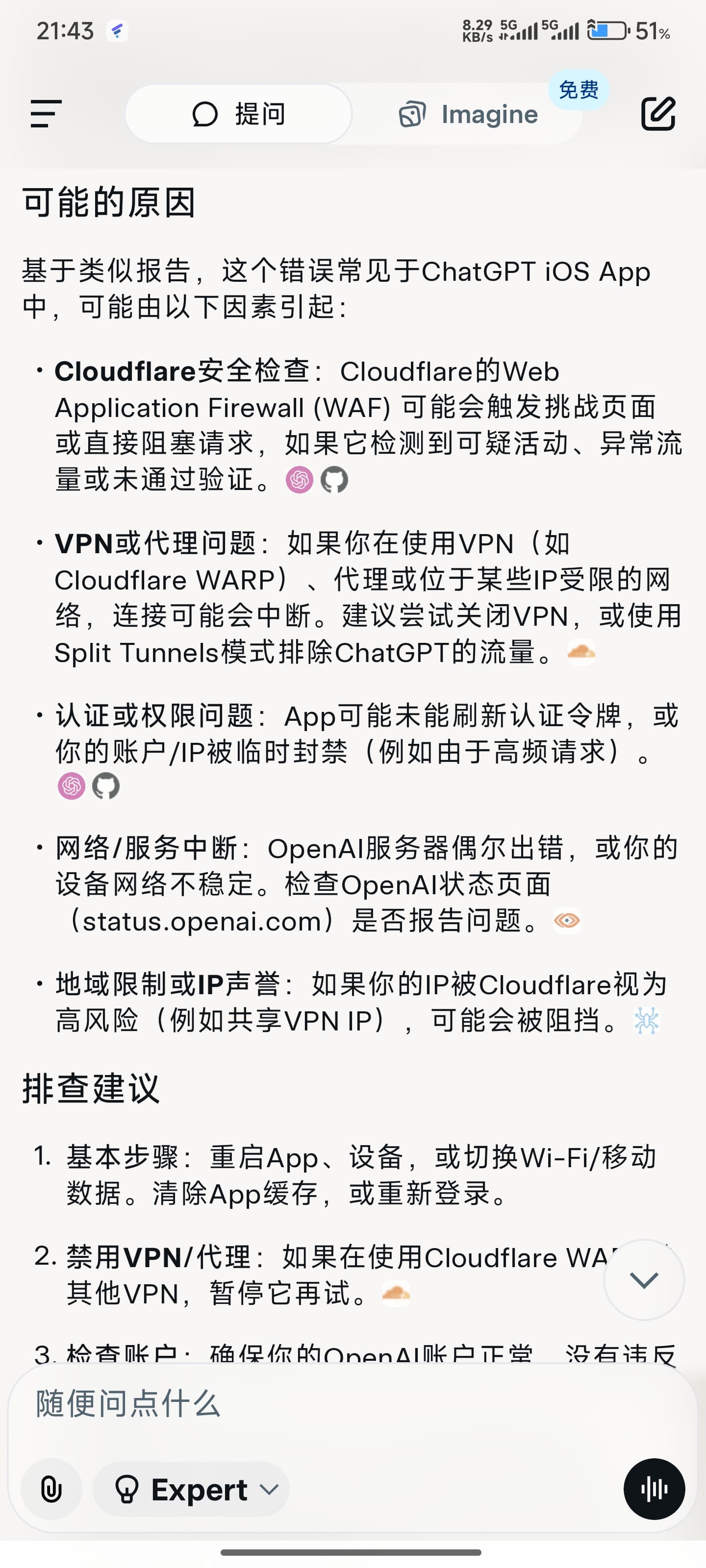Focus the 随便问点什么 message field
Viewport: 706px width, 1568px height.
[x=353, y=1404]
